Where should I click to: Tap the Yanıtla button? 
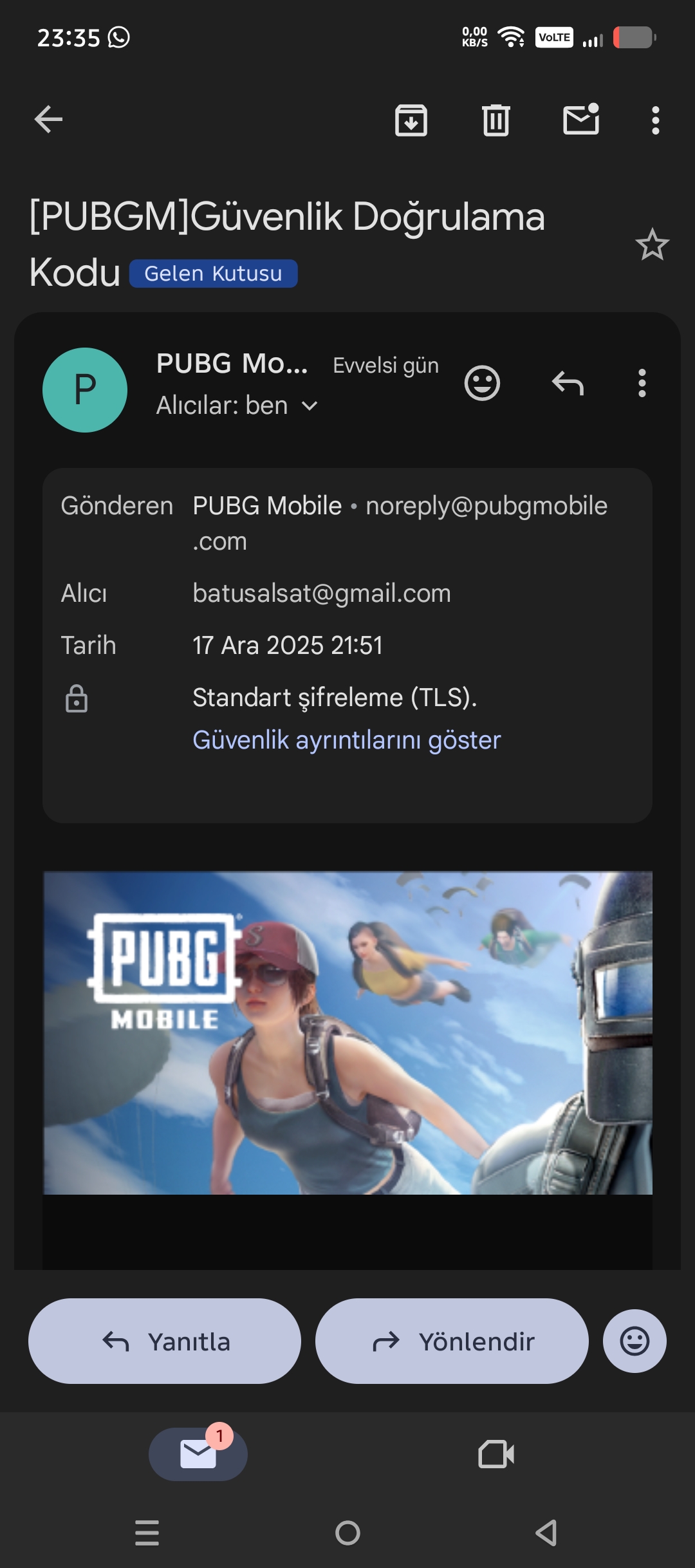click(x=165, y=1341)
